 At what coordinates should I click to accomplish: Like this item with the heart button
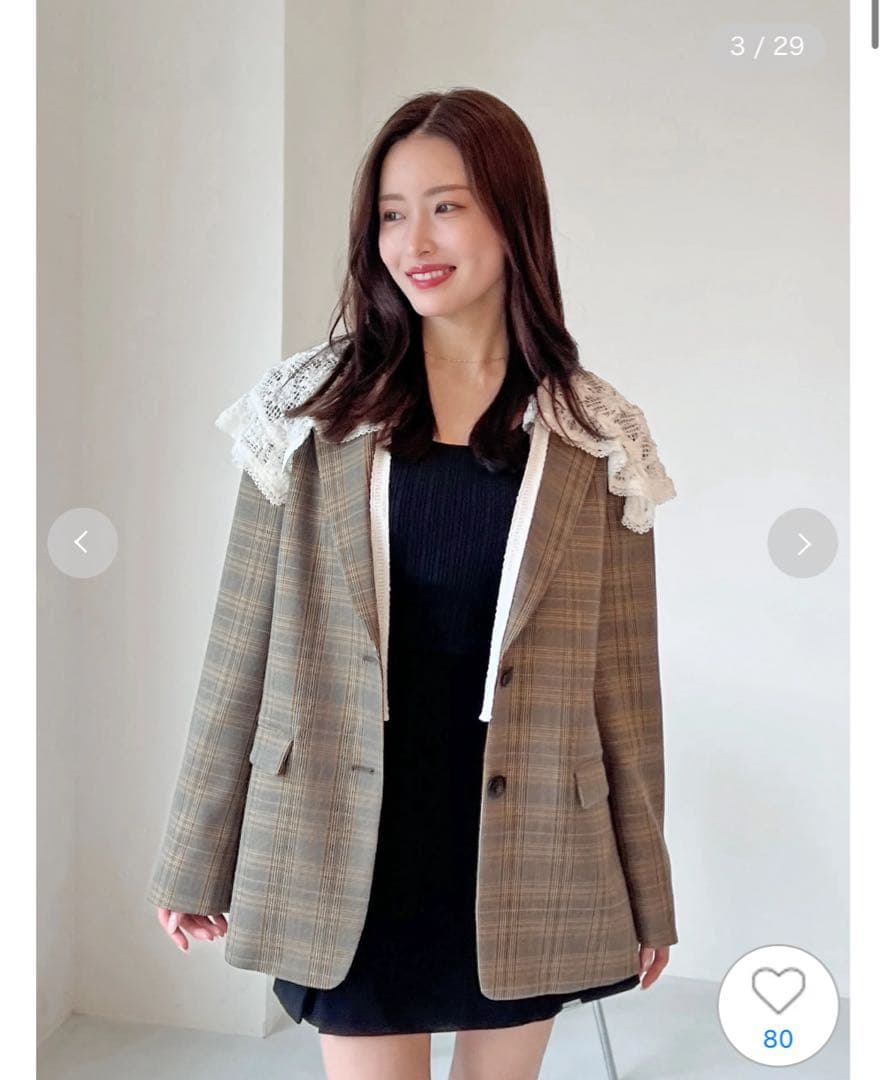click(x=778, y=1004)
